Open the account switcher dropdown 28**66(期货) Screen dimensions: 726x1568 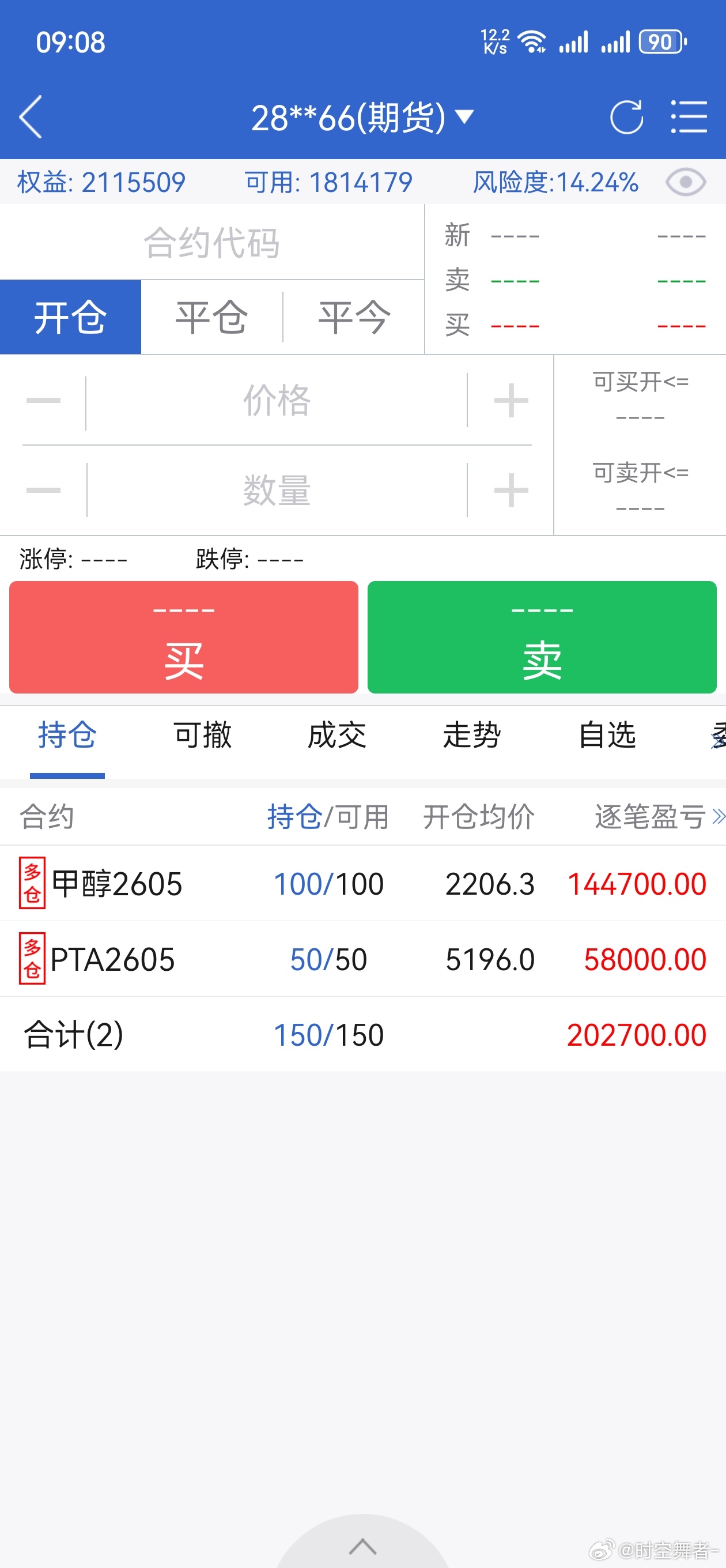coord(362,118)
